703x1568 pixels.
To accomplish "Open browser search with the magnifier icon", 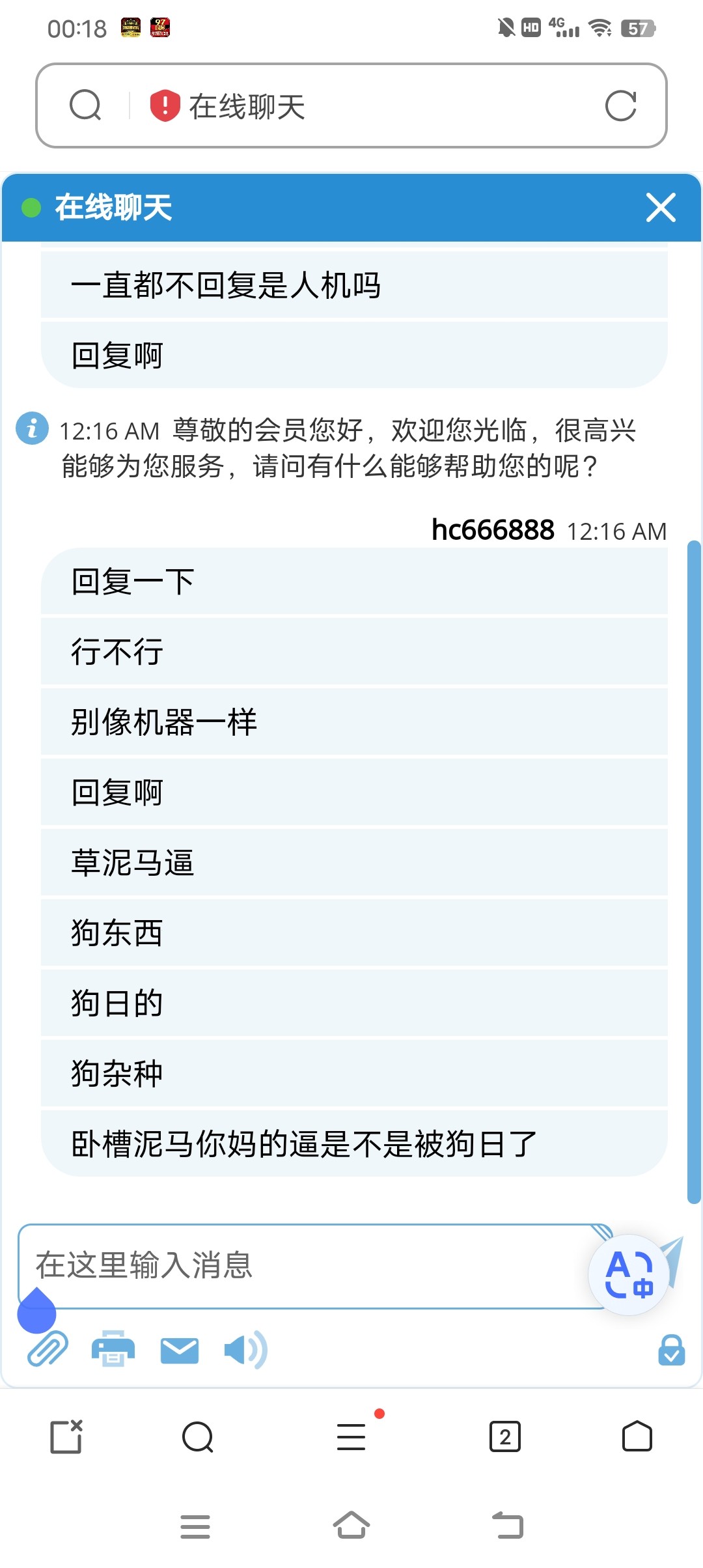I will point(198,1438).
